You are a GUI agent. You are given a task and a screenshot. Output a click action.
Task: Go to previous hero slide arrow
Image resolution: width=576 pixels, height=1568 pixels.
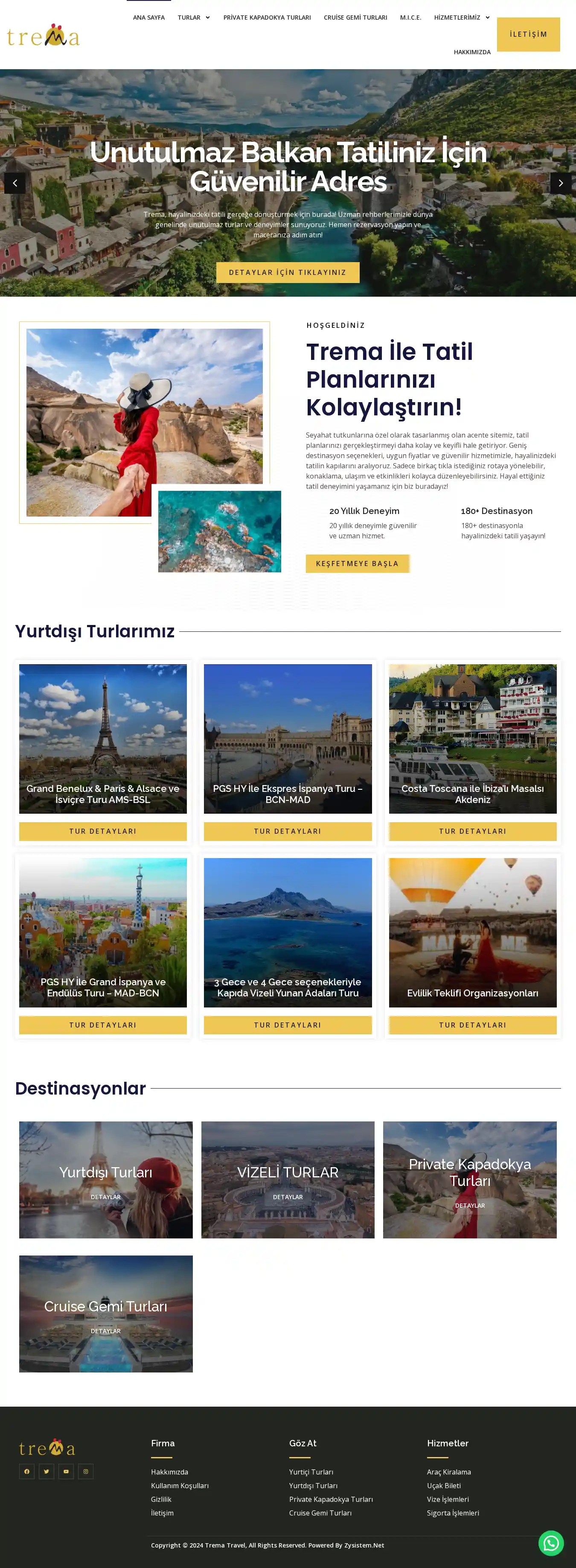(15, 183)
